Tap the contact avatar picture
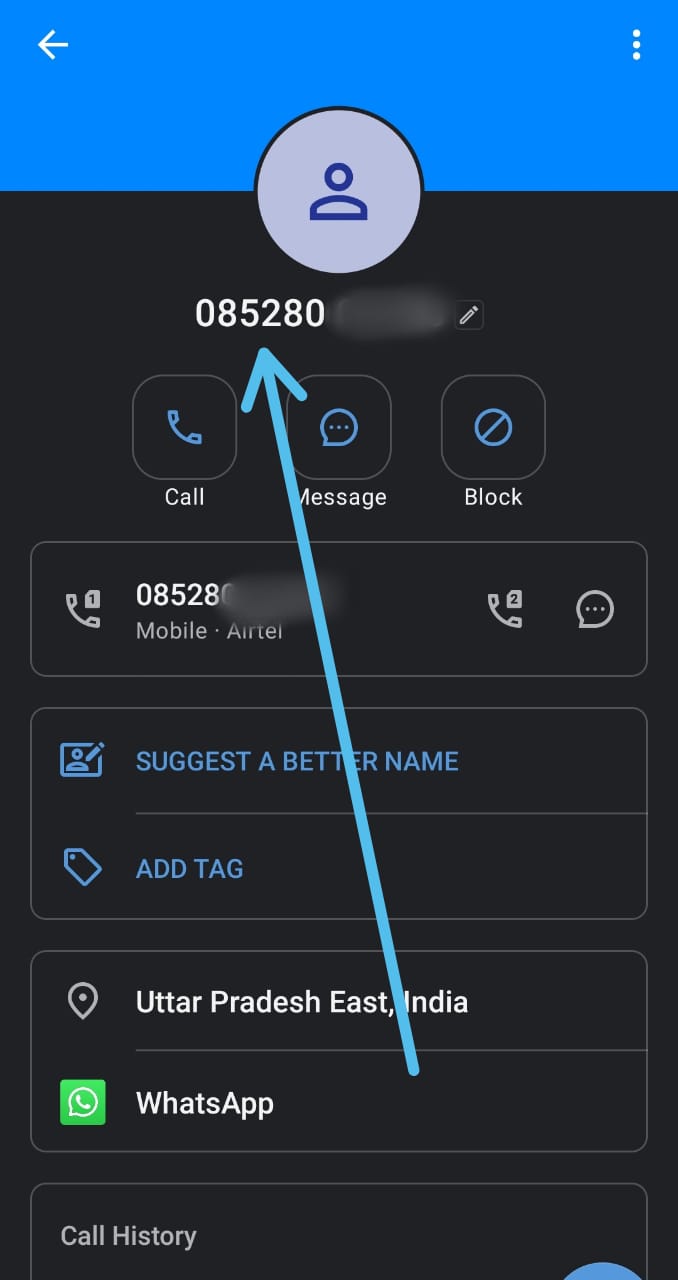The image size is (678, 1280). pos(339,191)
